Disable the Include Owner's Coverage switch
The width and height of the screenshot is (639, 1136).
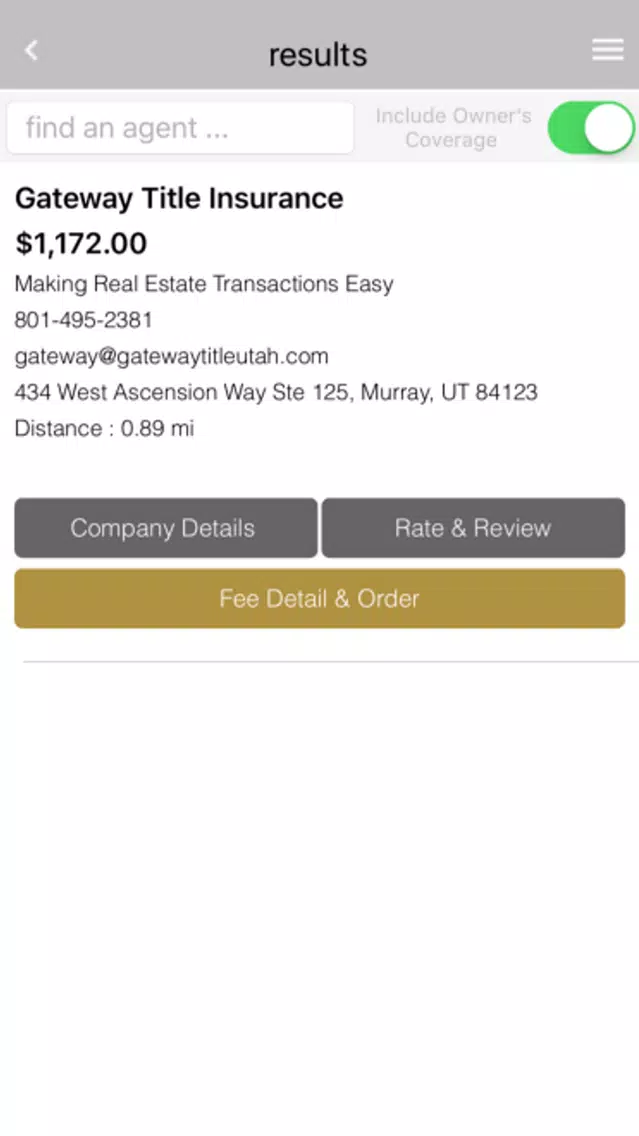[590, 128]
